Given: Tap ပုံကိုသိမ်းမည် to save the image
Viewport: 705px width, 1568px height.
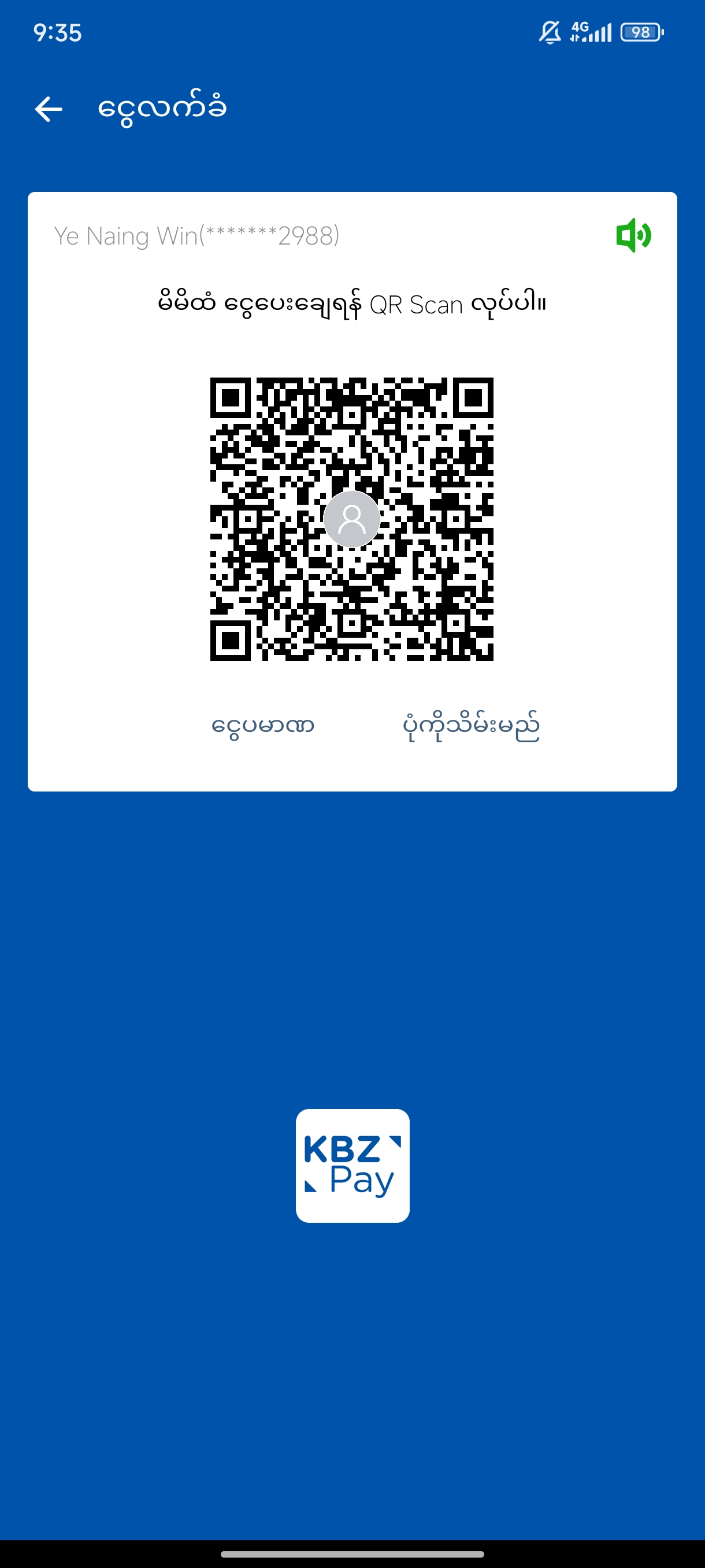Looking at the screenshot, I should (x=471, y=726).
